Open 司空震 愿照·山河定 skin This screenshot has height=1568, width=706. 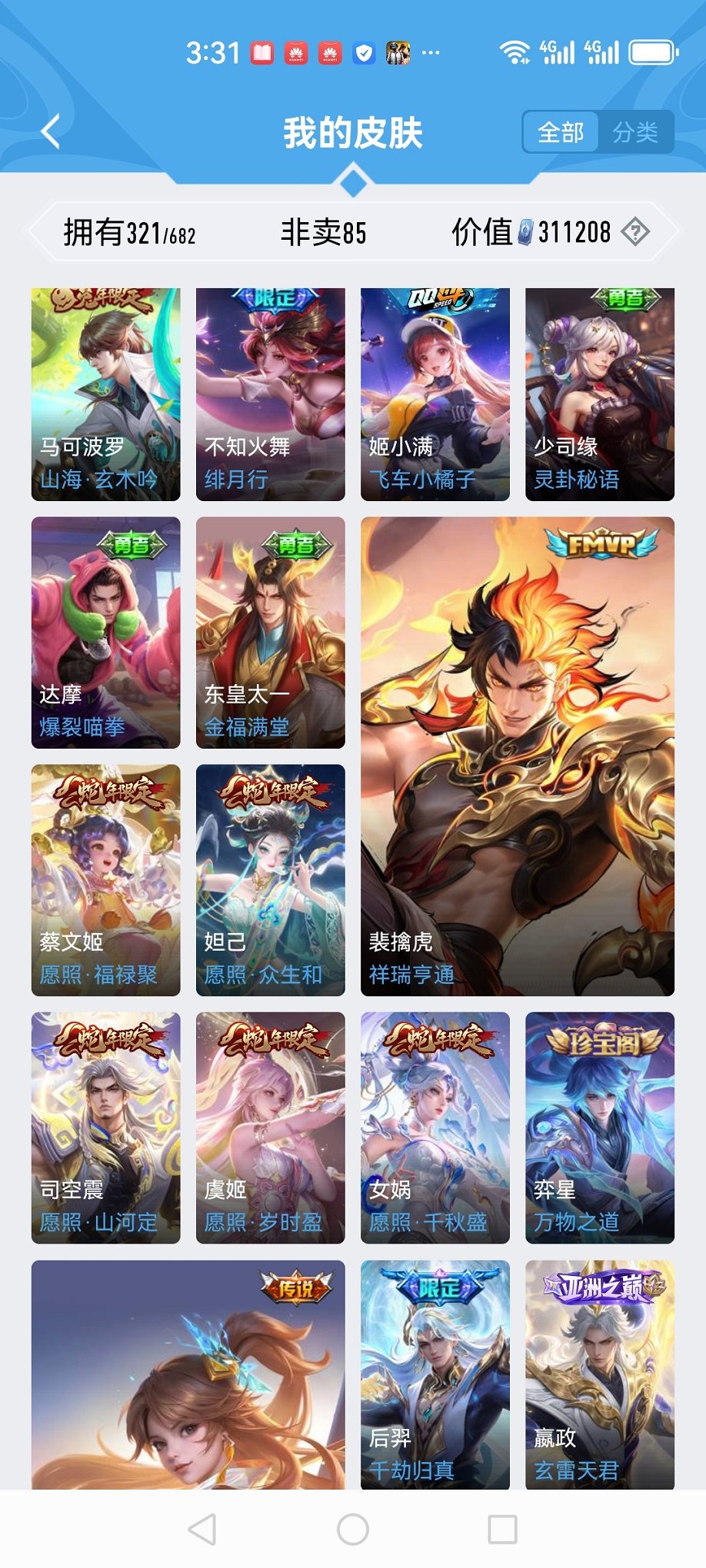(106, 1128)
